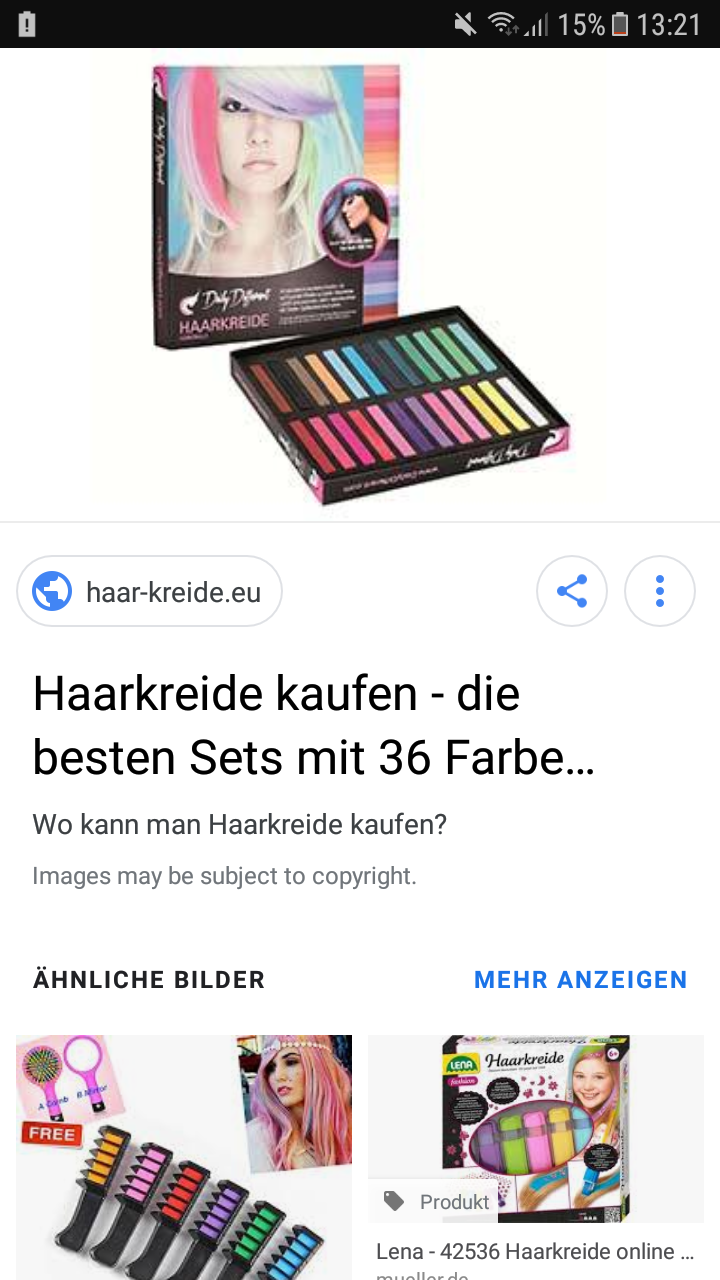Open the haar-kreide.eu source site chip
This screenshot has height=1280, width=720.
[x=150, y=592]
